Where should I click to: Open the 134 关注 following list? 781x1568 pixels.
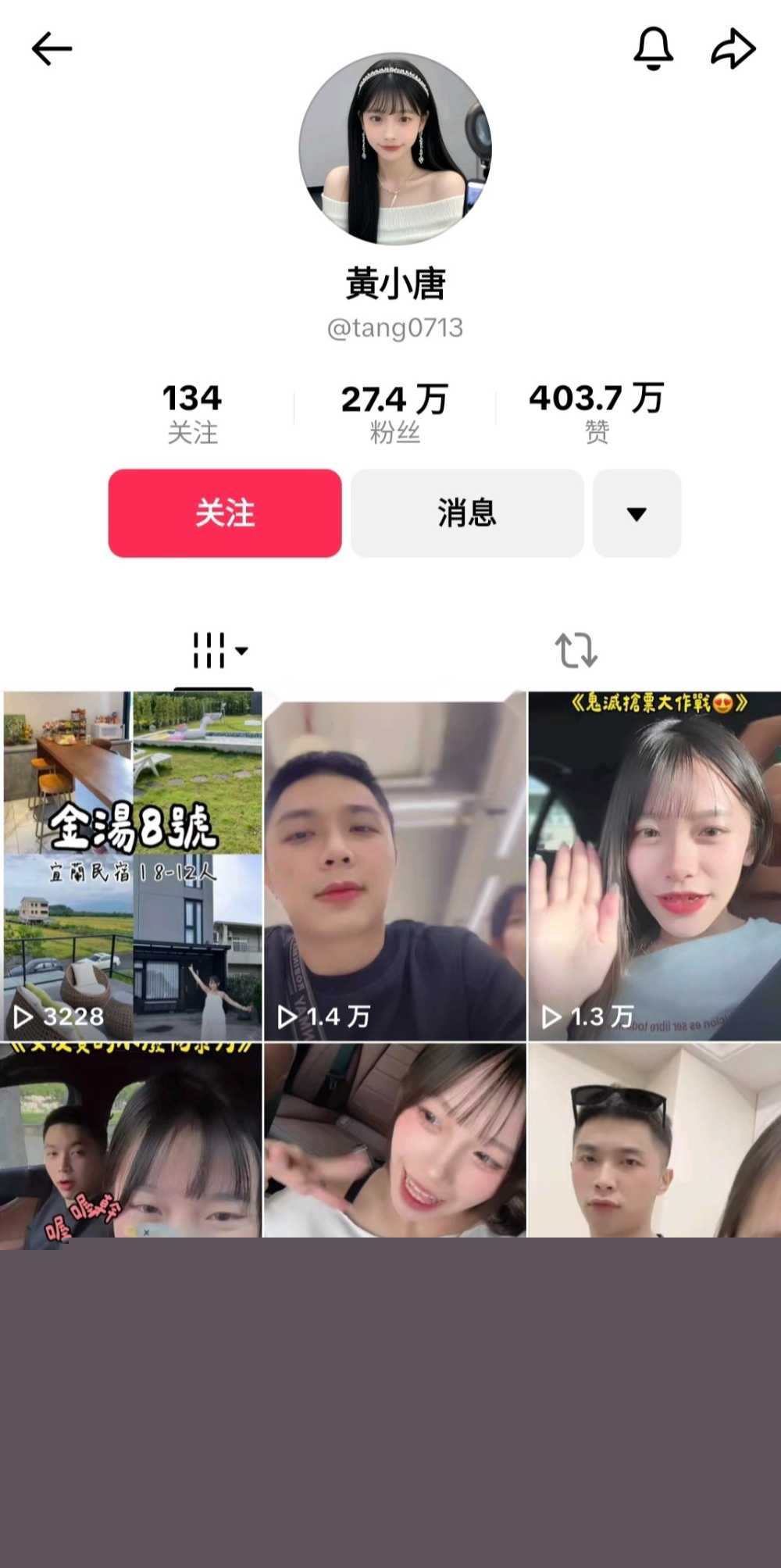click(x=192, y=413)
